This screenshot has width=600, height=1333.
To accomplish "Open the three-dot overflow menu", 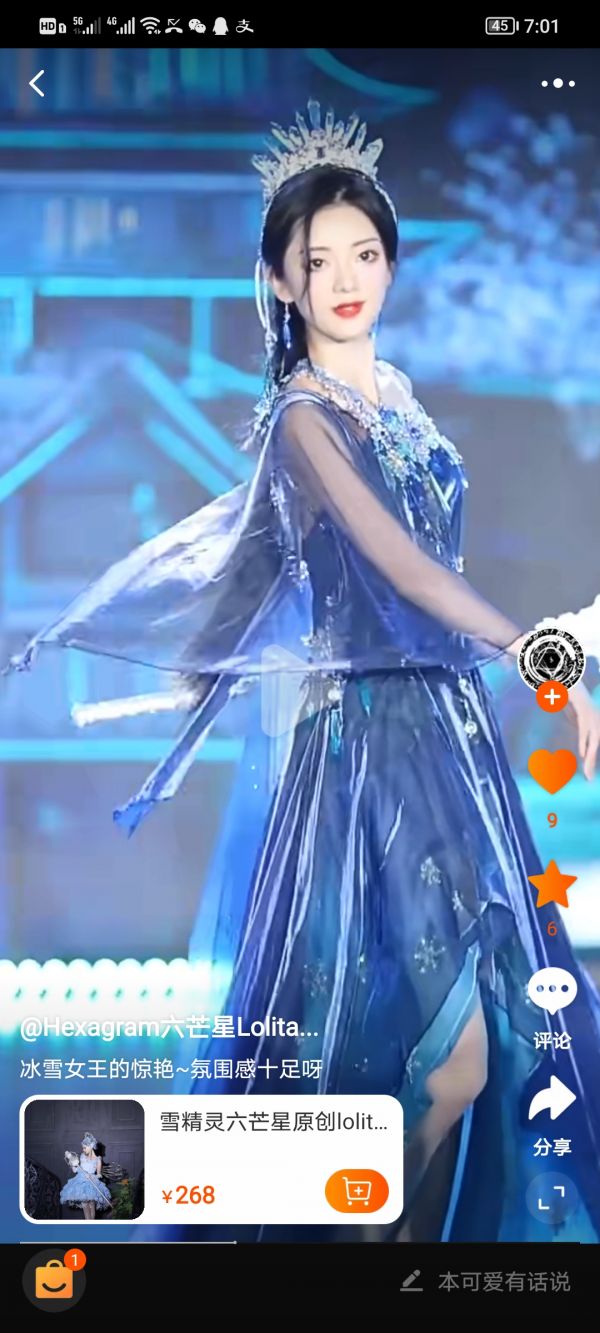I will click(557, 84).
